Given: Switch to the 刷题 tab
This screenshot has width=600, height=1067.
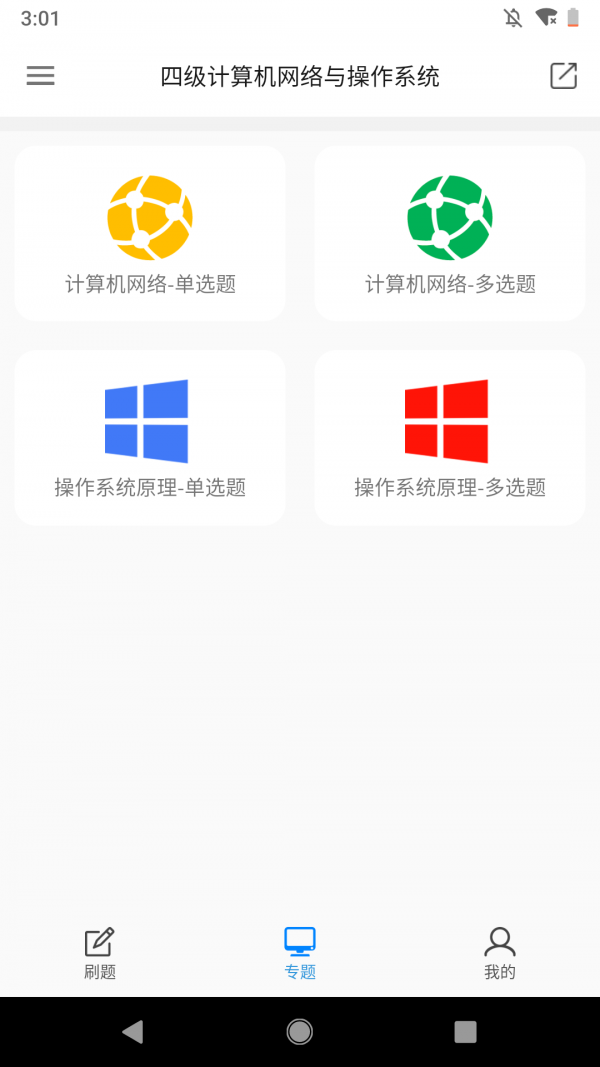Looking at the screenshot, I should click(100, 953).
